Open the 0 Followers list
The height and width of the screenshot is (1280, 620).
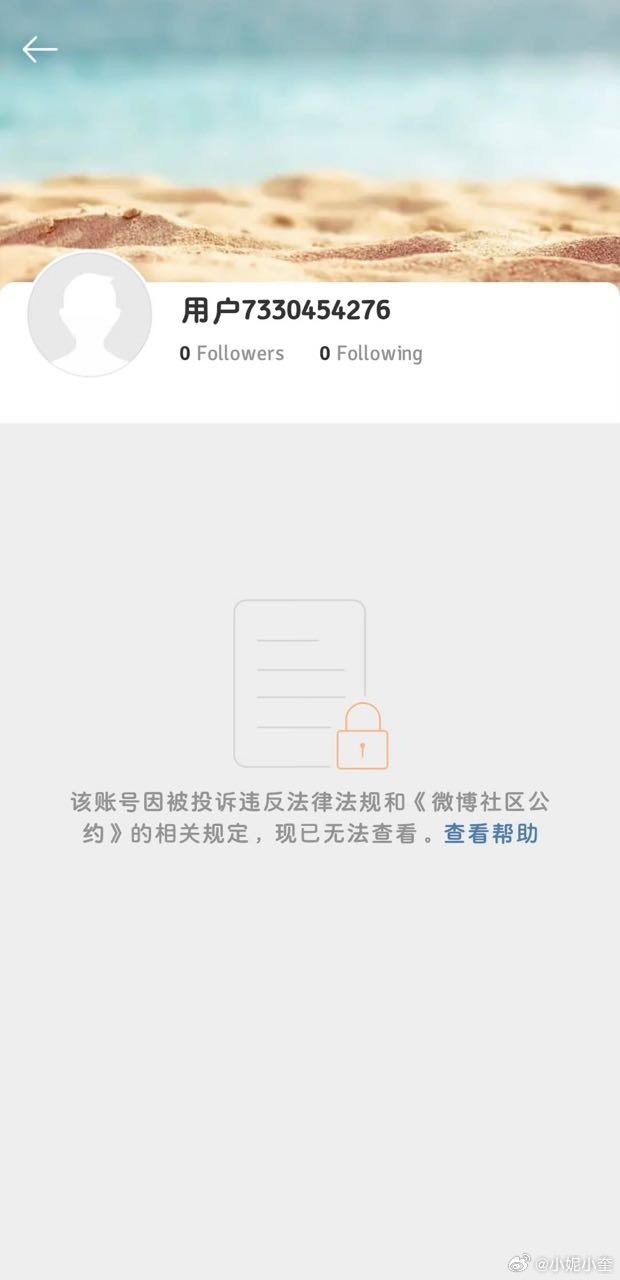click(232, 353)
